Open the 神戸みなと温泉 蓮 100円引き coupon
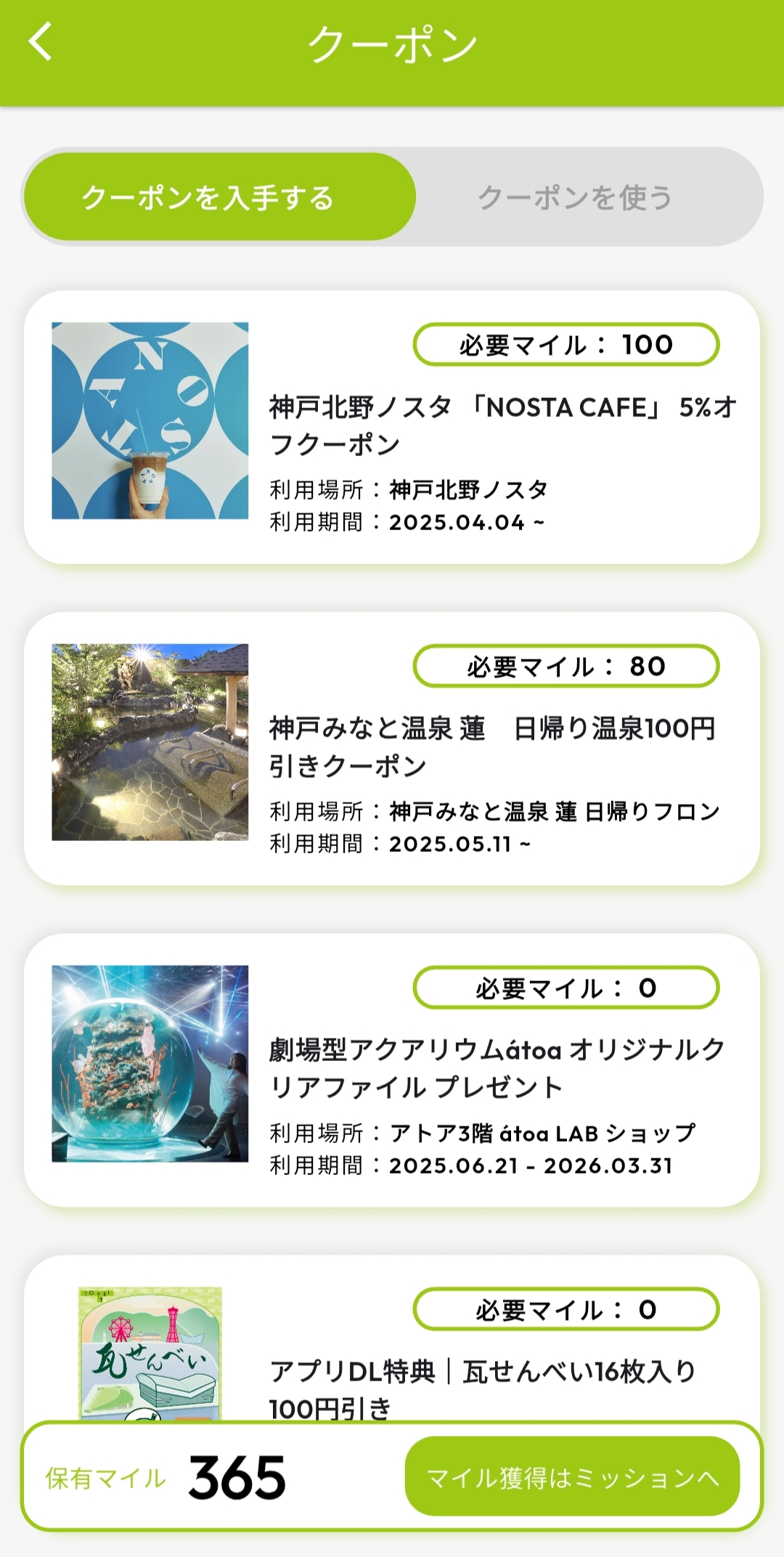The image size is (784, 1557). (x=392, y=748)
